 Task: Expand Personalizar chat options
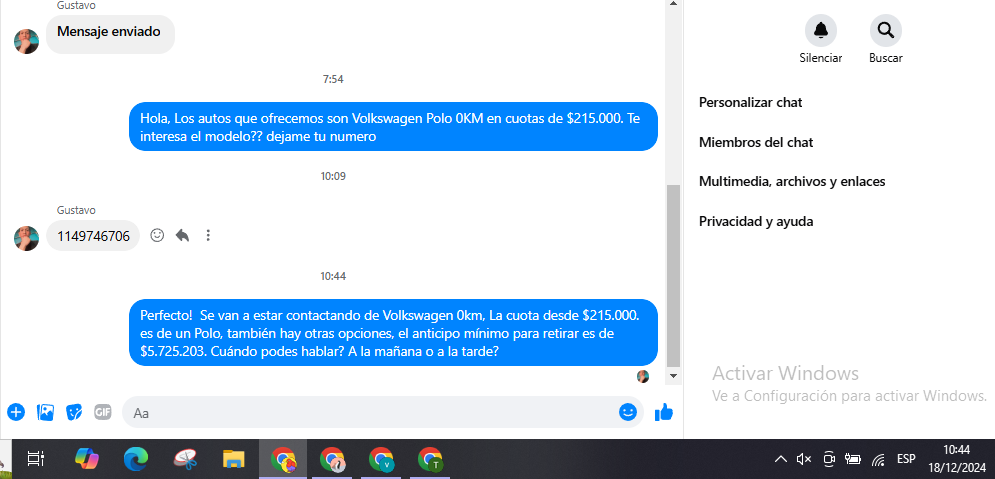tap(750, 102)
